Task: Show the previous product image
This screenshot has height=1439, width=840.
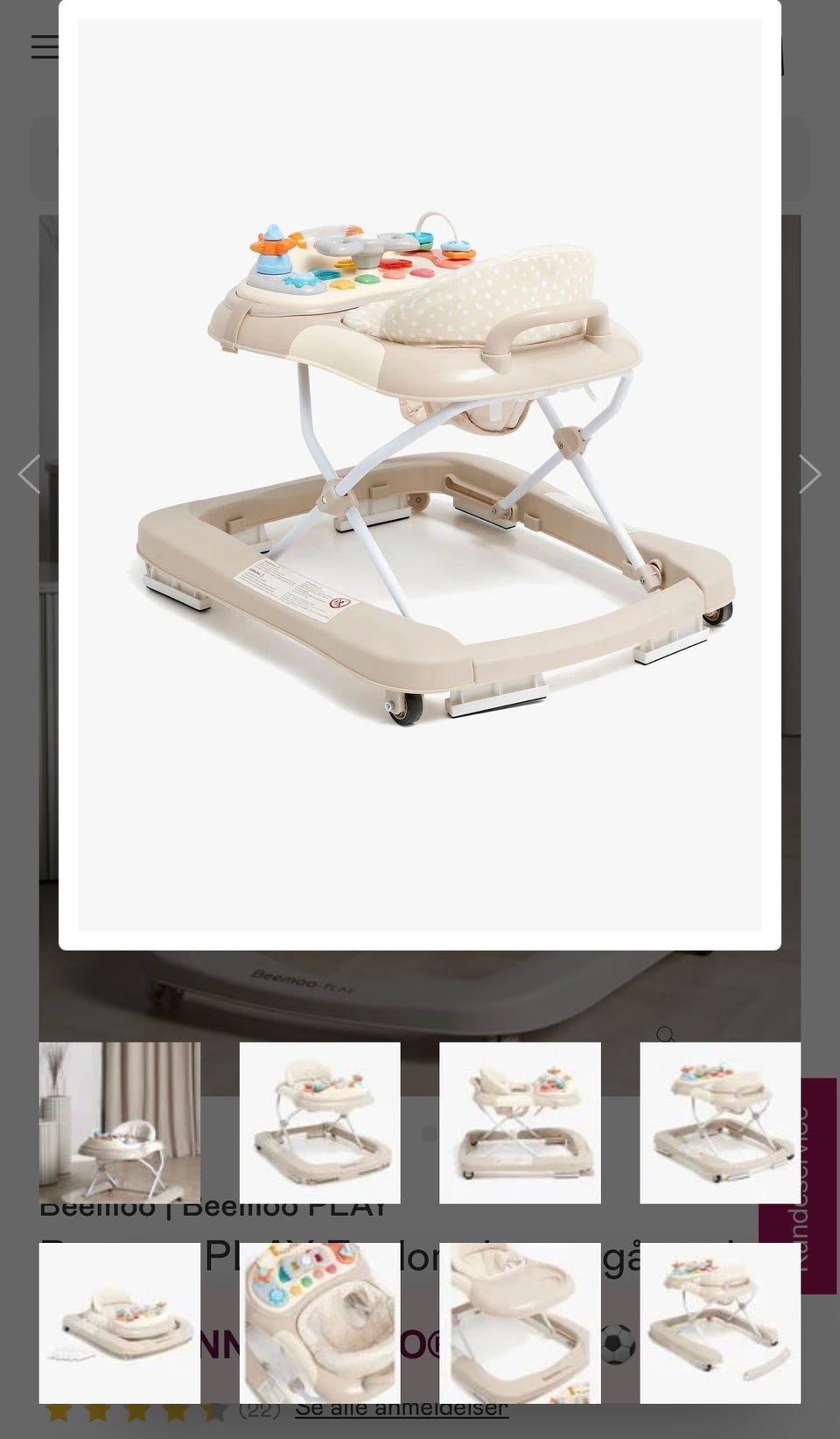Action: [29, 474]
